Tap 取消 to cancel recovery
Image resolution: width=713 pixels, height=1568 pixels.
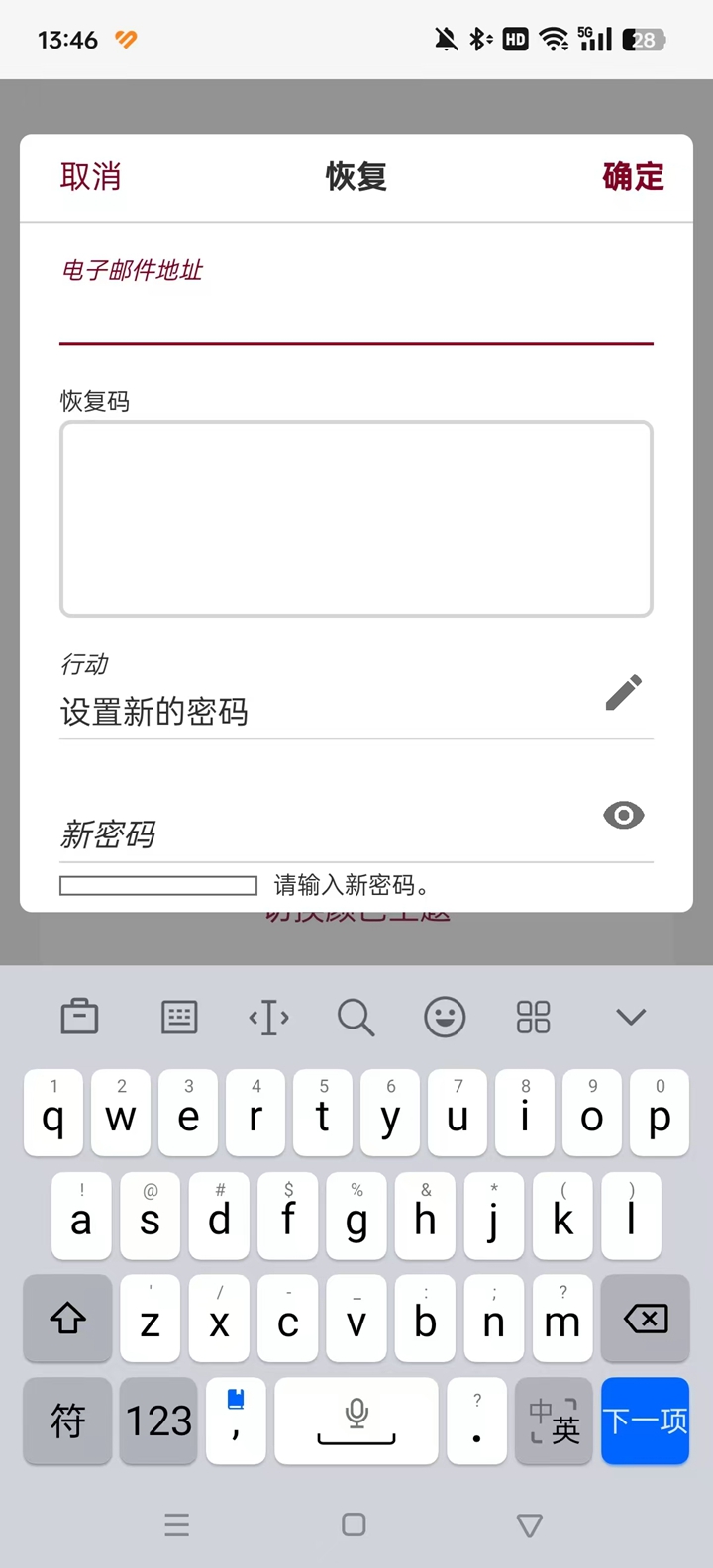tap(90, 177)
